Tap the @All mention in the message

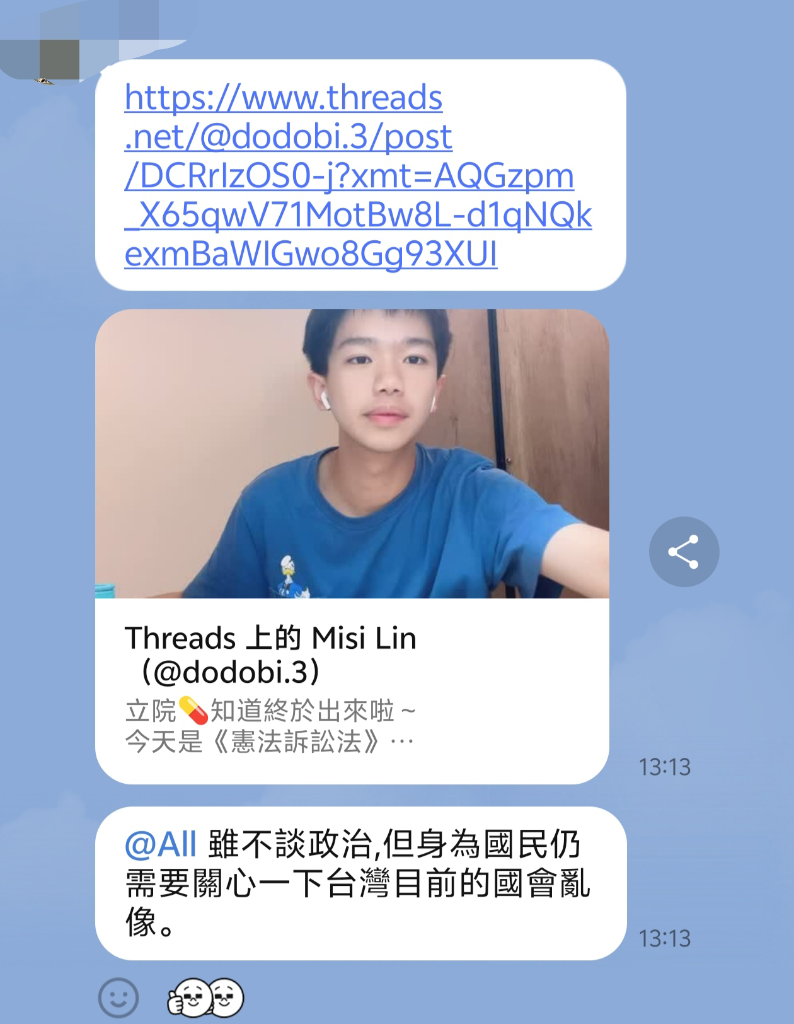pos(160,844)
